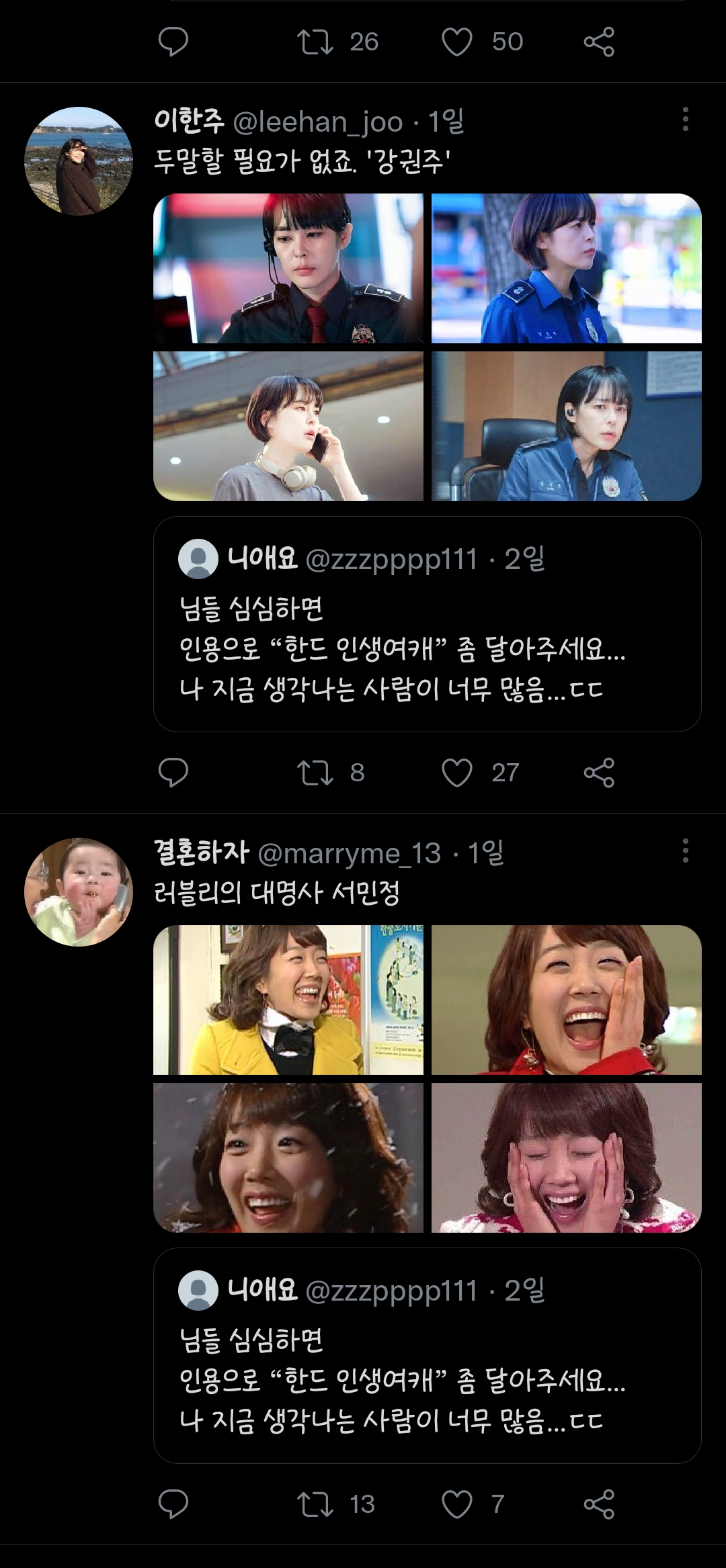Open 이한주's profile picture
This screenshot has width=726, height=1568.
78,161
